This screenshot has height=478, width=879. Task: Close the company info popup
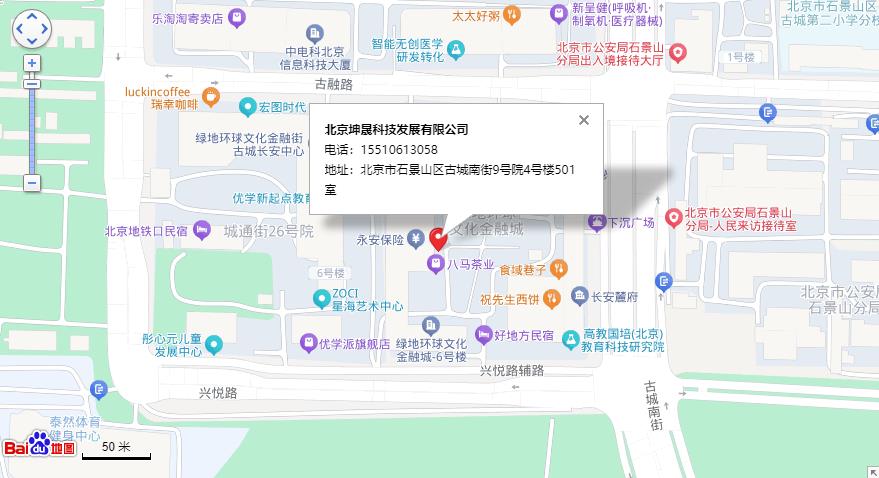tap(584, 120)
